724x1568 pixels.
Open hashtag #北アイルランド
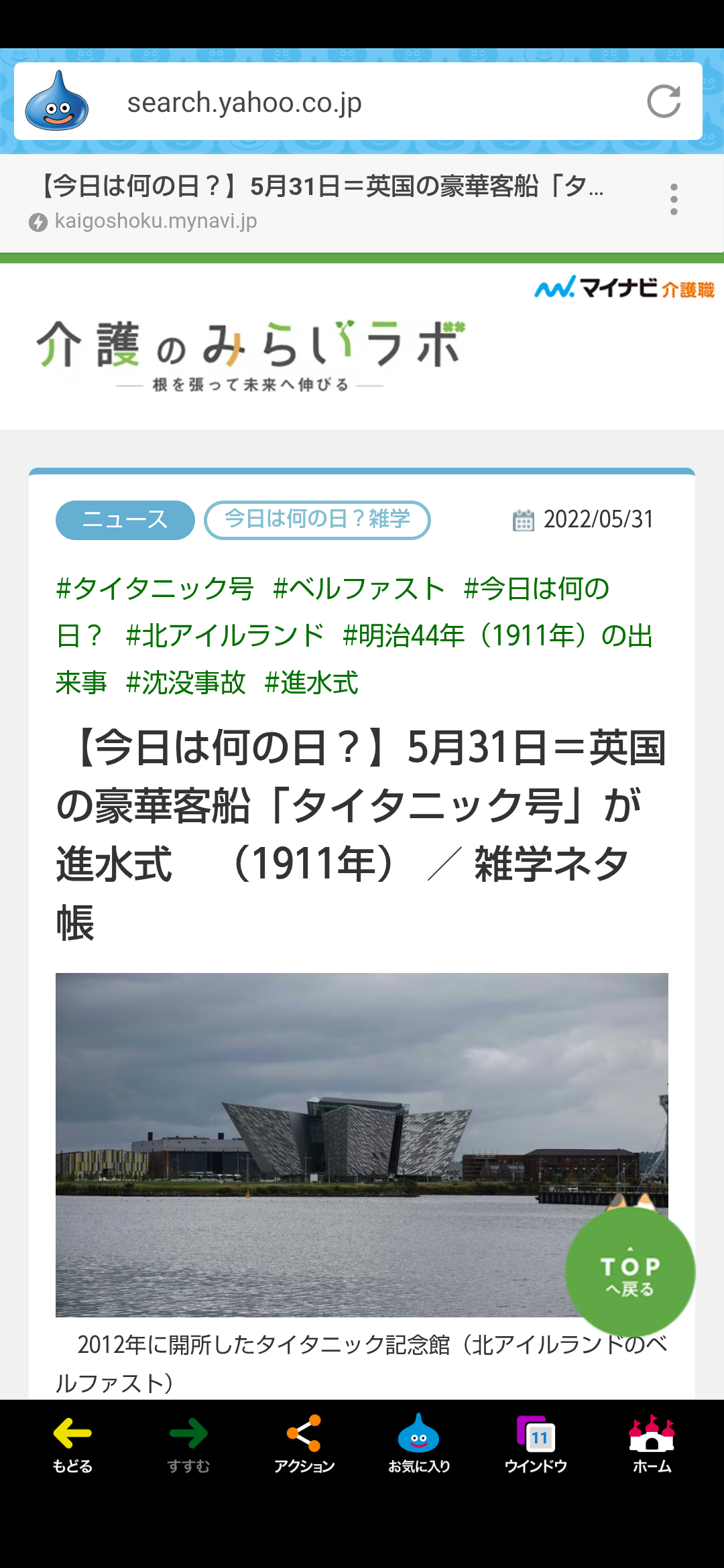coord(225,636)
